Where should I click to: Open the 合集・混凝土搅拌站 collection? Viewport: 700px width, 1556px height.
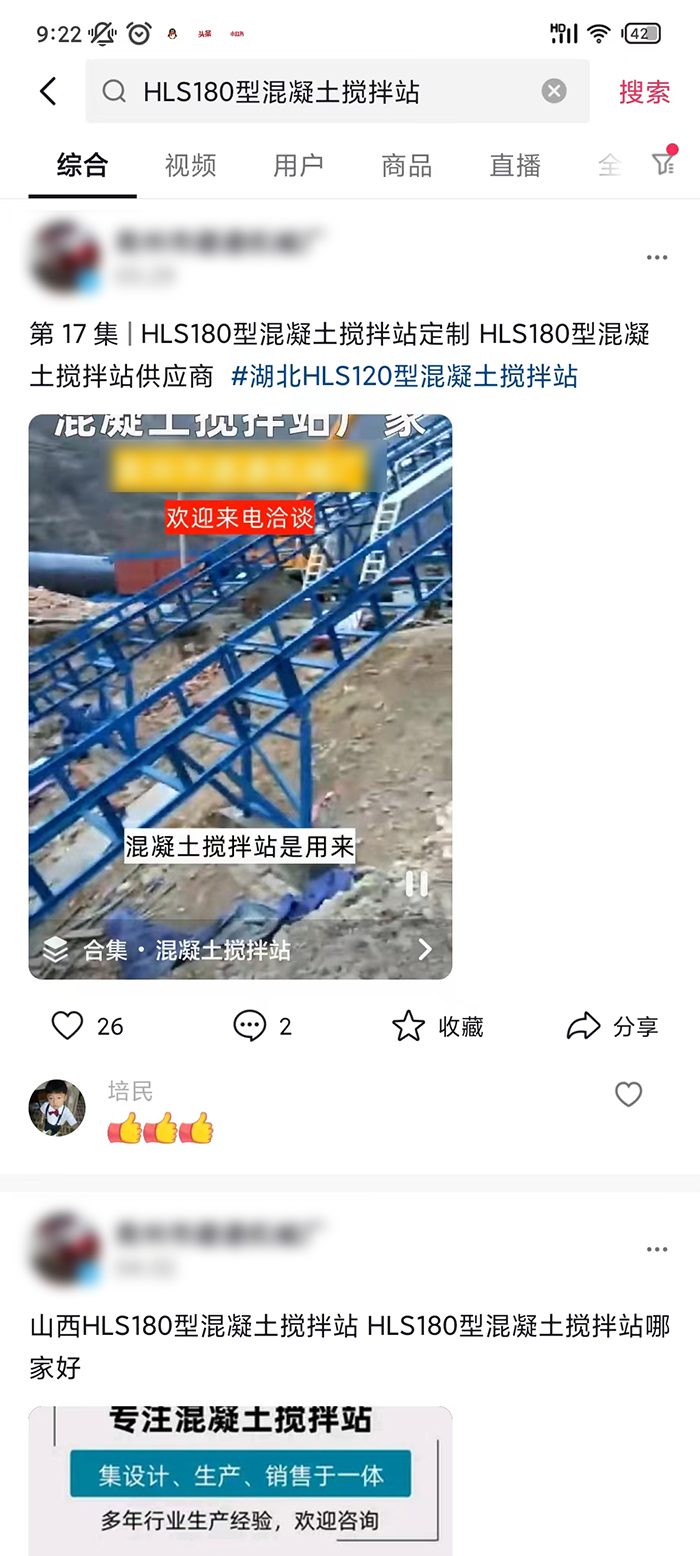coord(240,950)
